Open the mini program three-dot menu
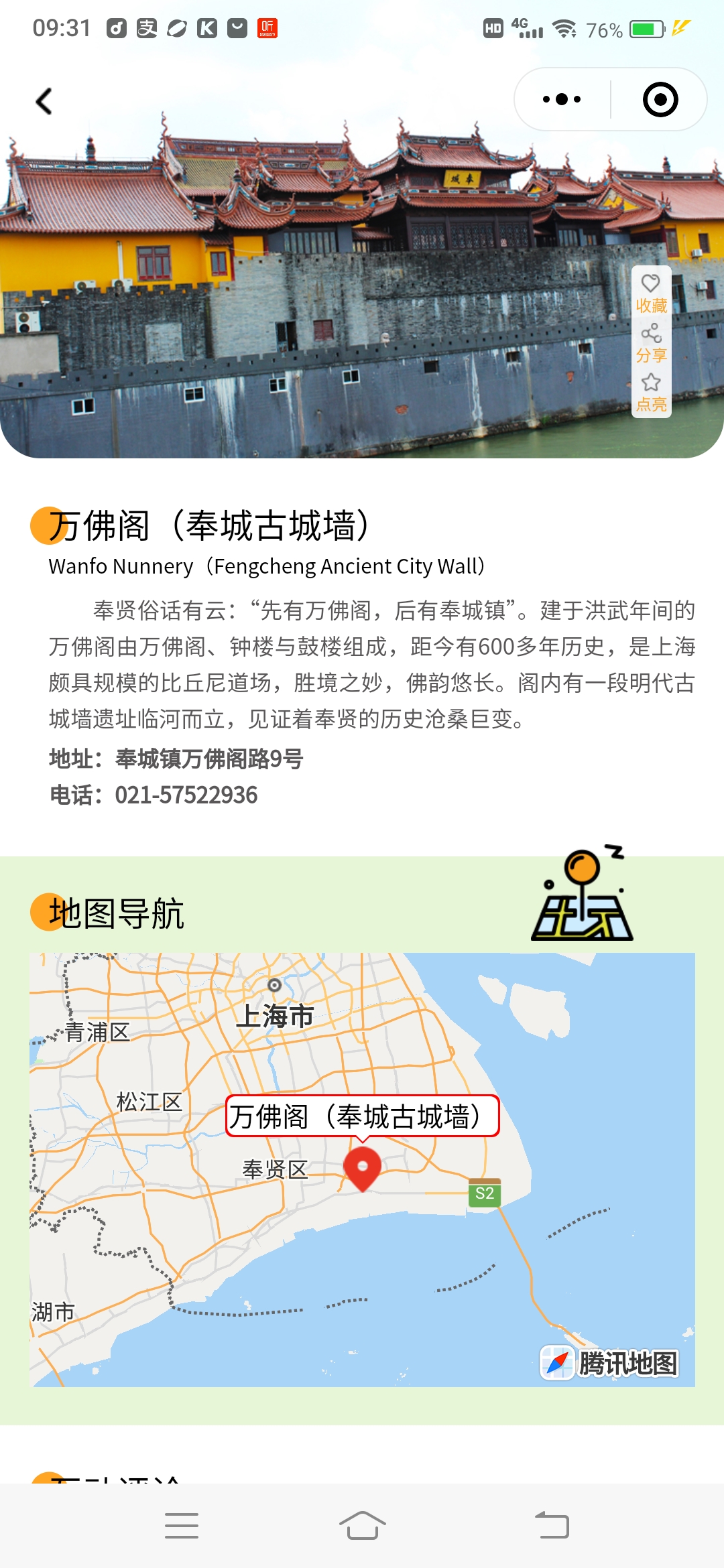 tap(562, 100)
